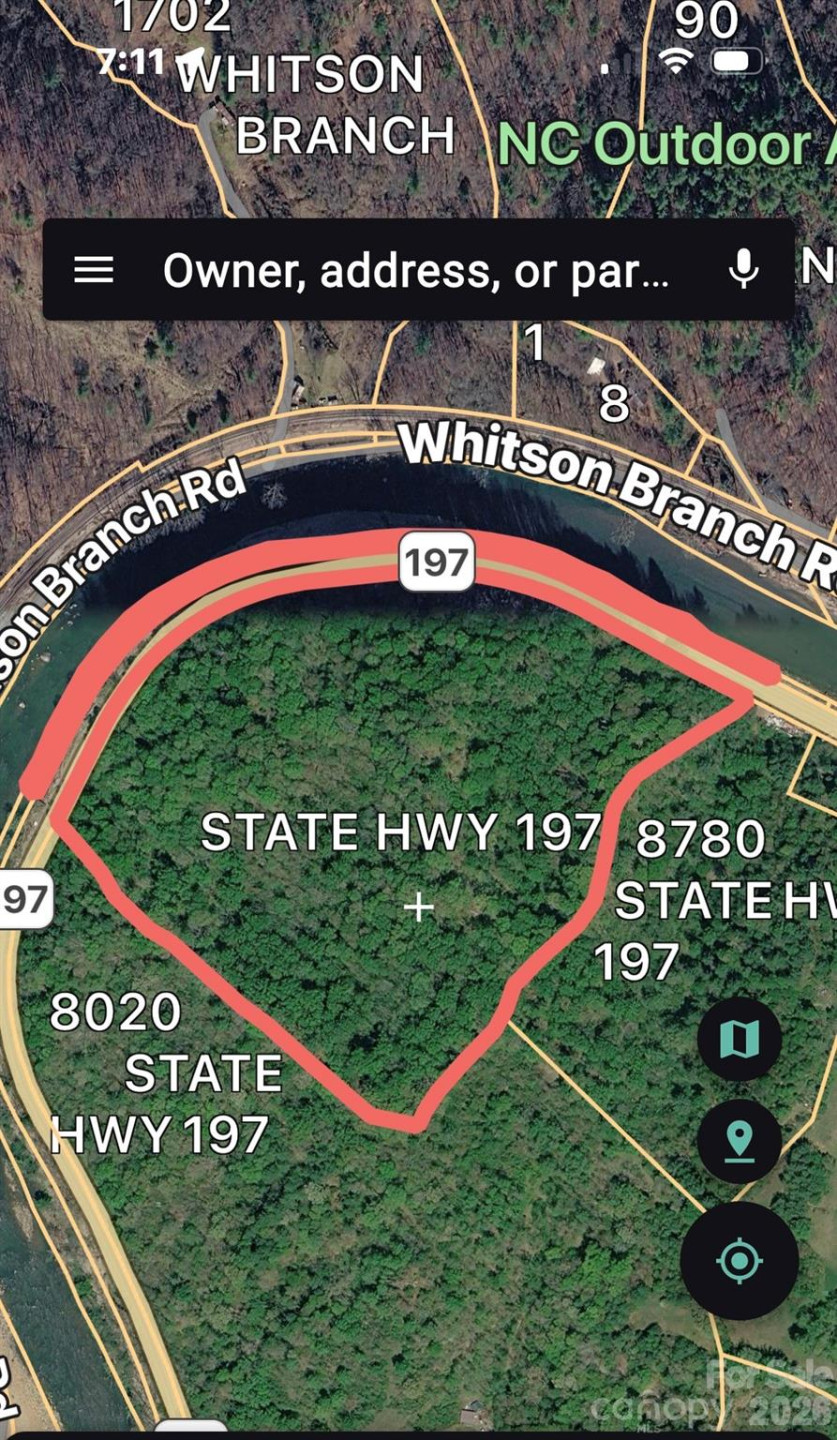Tap the battery indicator in status bar
This screenshot has width=837, height=1440.
[x=737, y=59]
